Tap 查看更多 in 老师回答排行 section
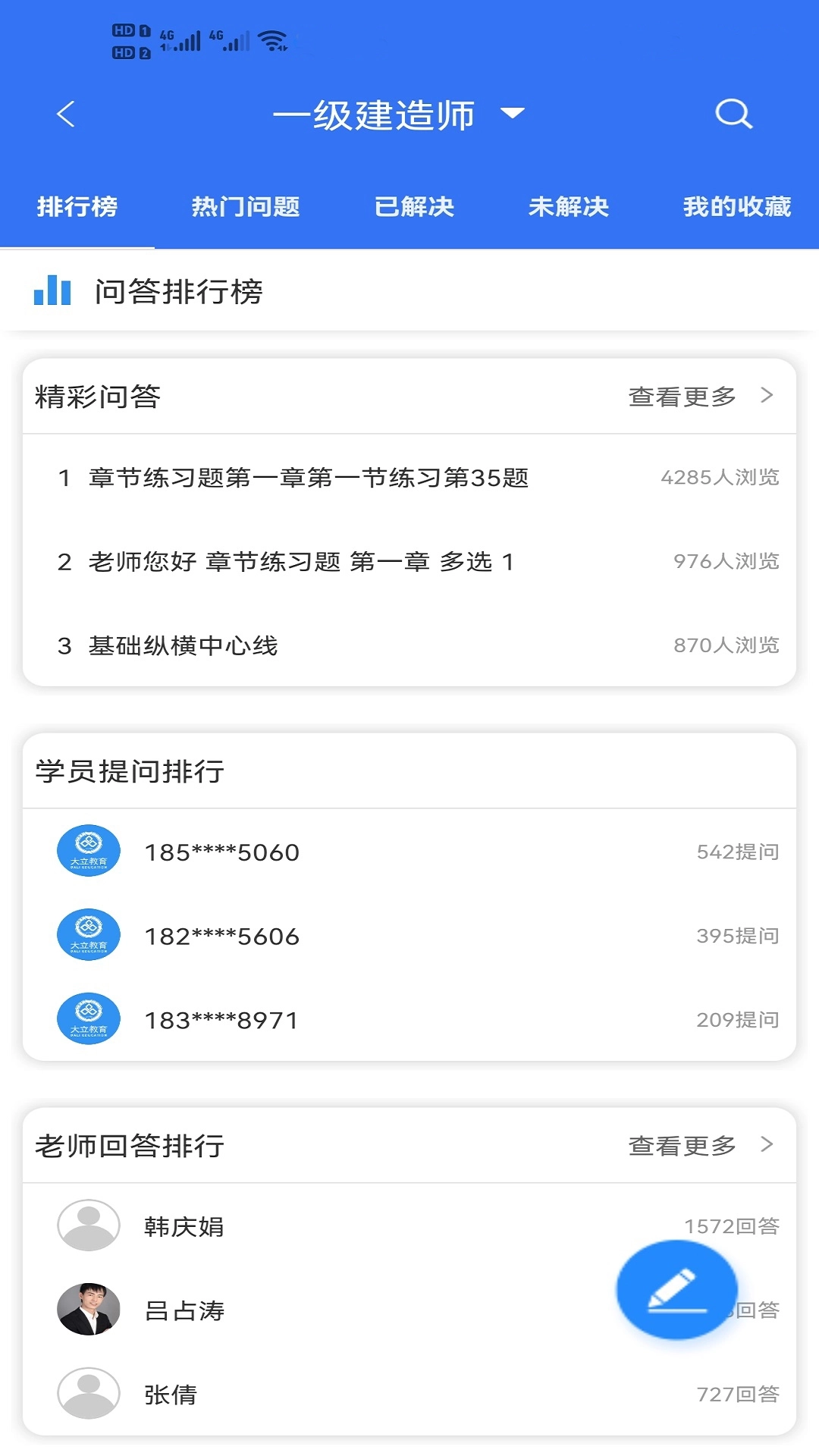Image resolution: width=819 pixels, height=1456 pixels. 680,1146
